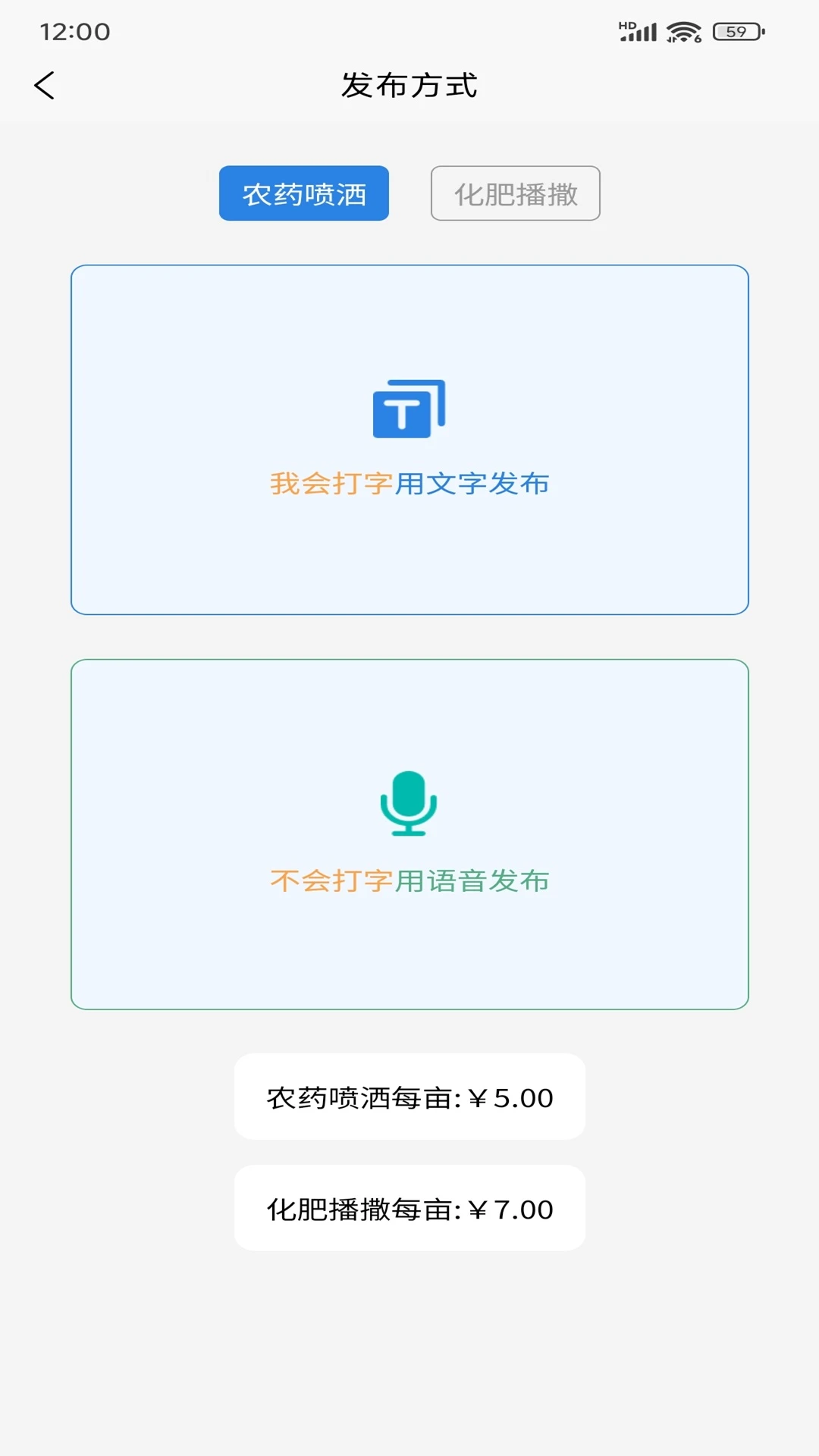Click the 农药喷洒每亩:¥5.00 price card
This screenshot has height=1456, width=819.
[x=409, y=1097]
